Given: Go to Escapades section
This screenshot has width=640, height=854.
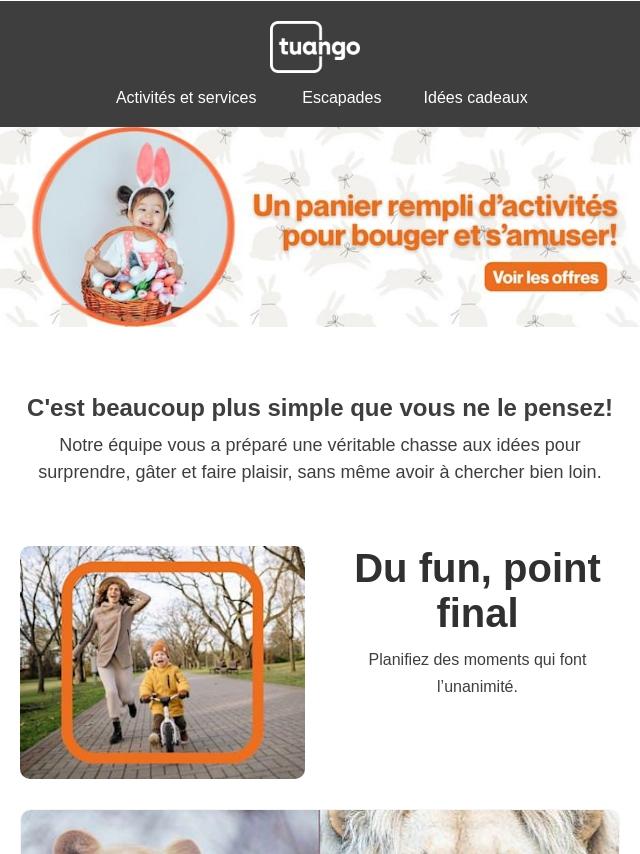Looking at the screenshot, I should tap(341, 98).
